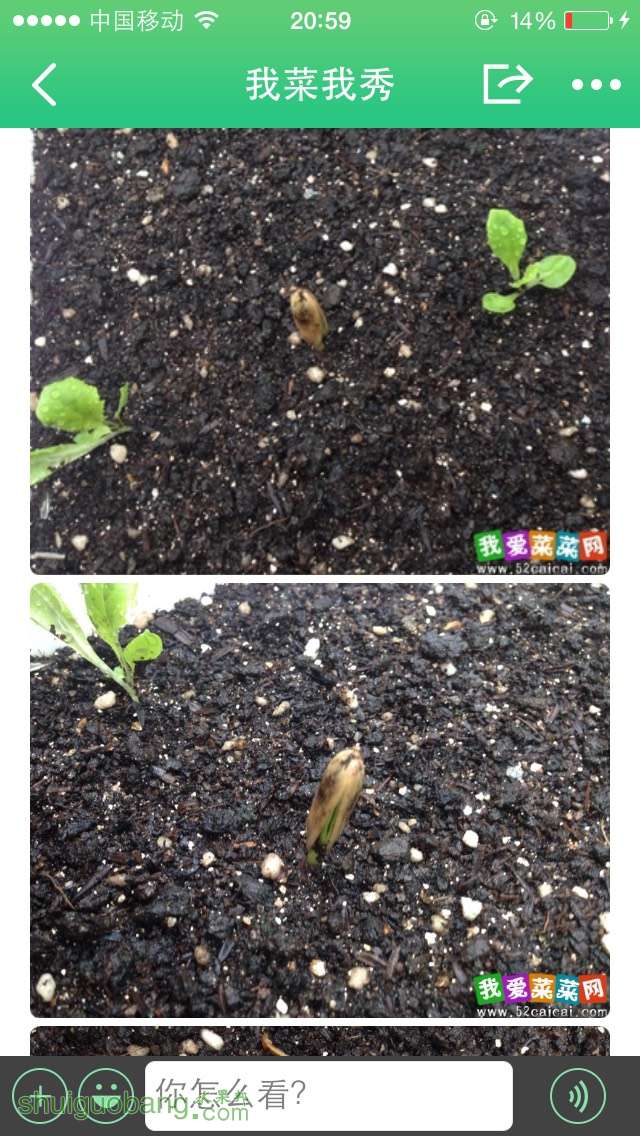Share this post via the share icon

[x=507, y=84]
